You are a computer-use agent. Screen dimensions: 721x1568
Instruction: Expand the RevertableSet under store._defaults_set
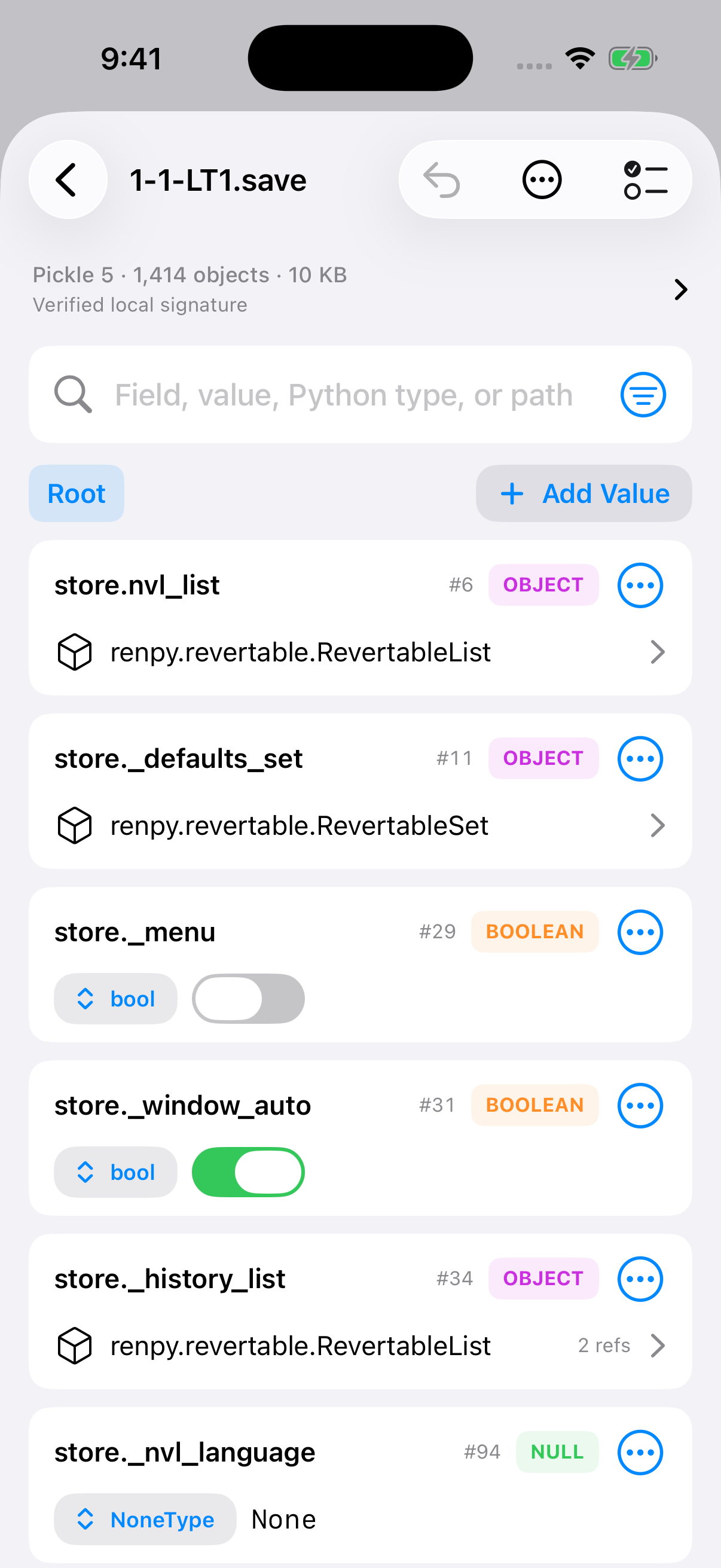(360, 825)
